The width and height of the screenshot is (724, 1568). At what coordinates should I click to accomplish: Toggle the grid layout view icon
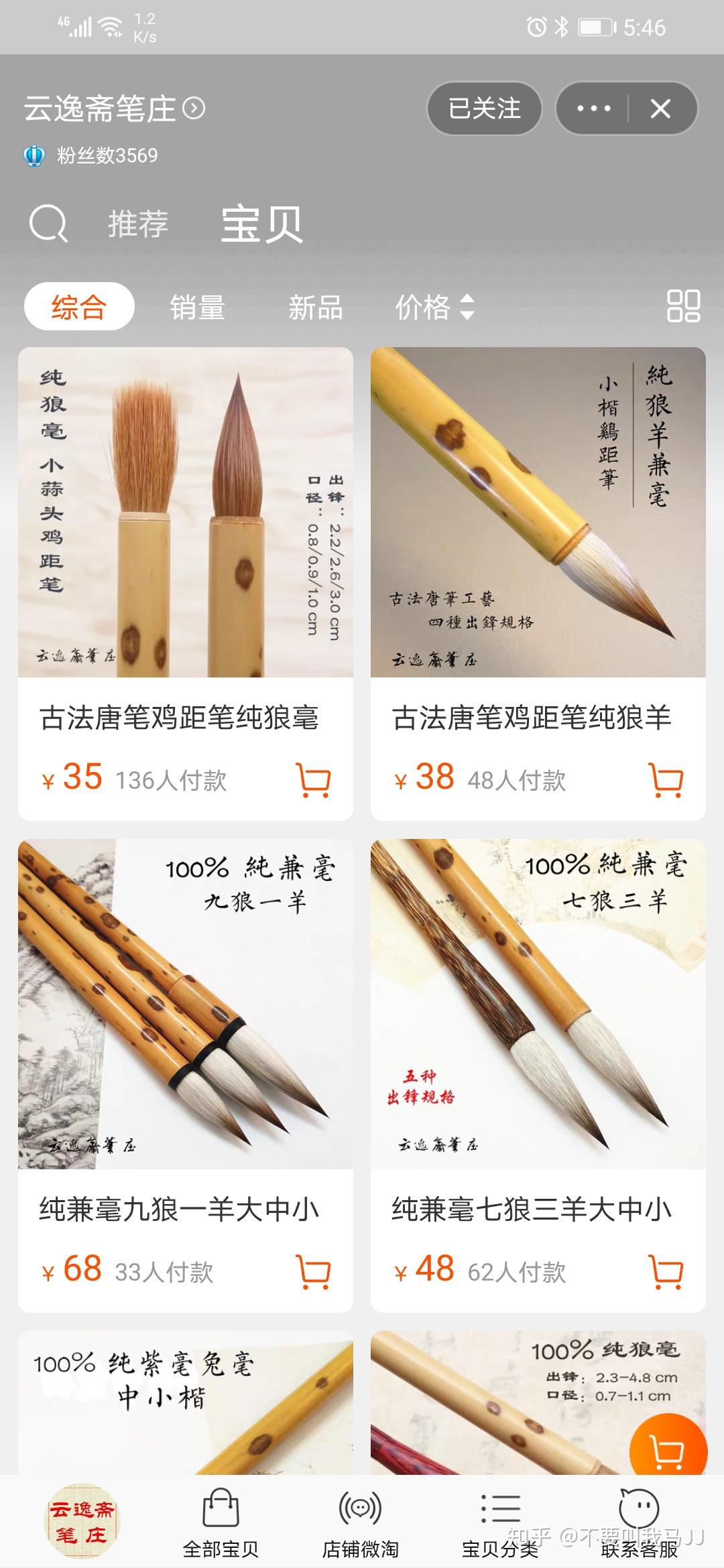[683, 306]
